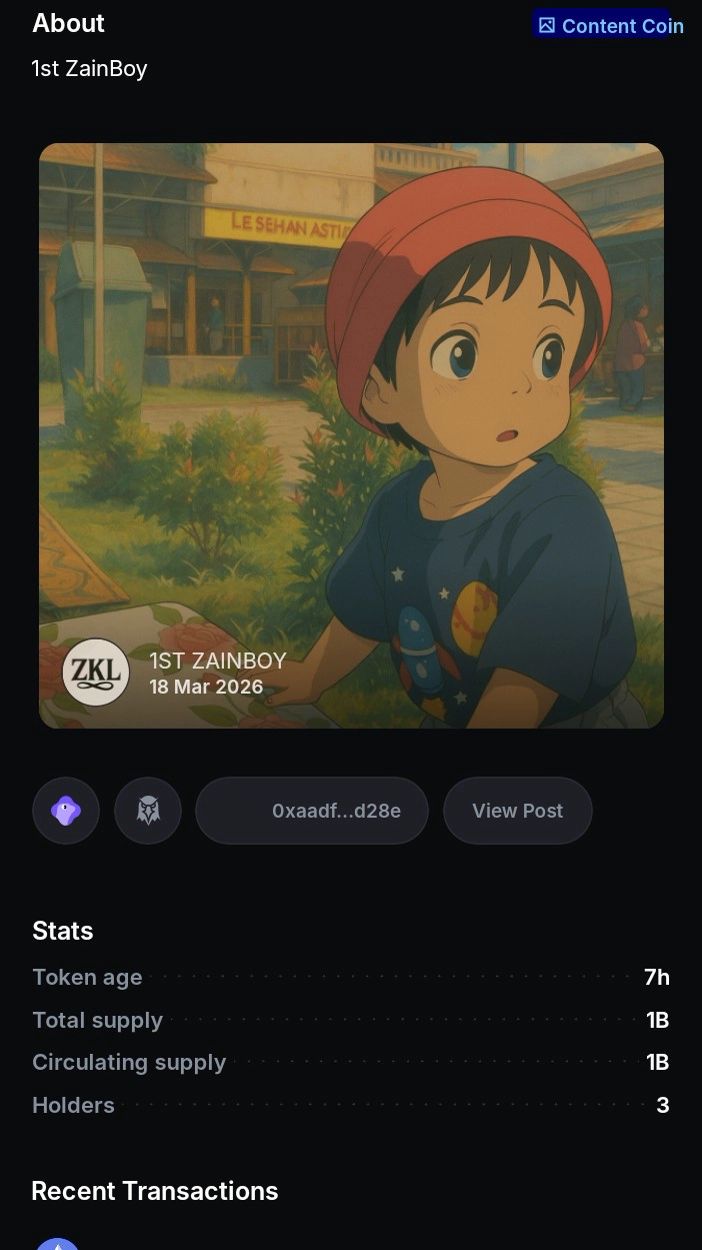Open the purple gem icon link
Viewport: 702px width, 1250px height.
click(66, 811)
